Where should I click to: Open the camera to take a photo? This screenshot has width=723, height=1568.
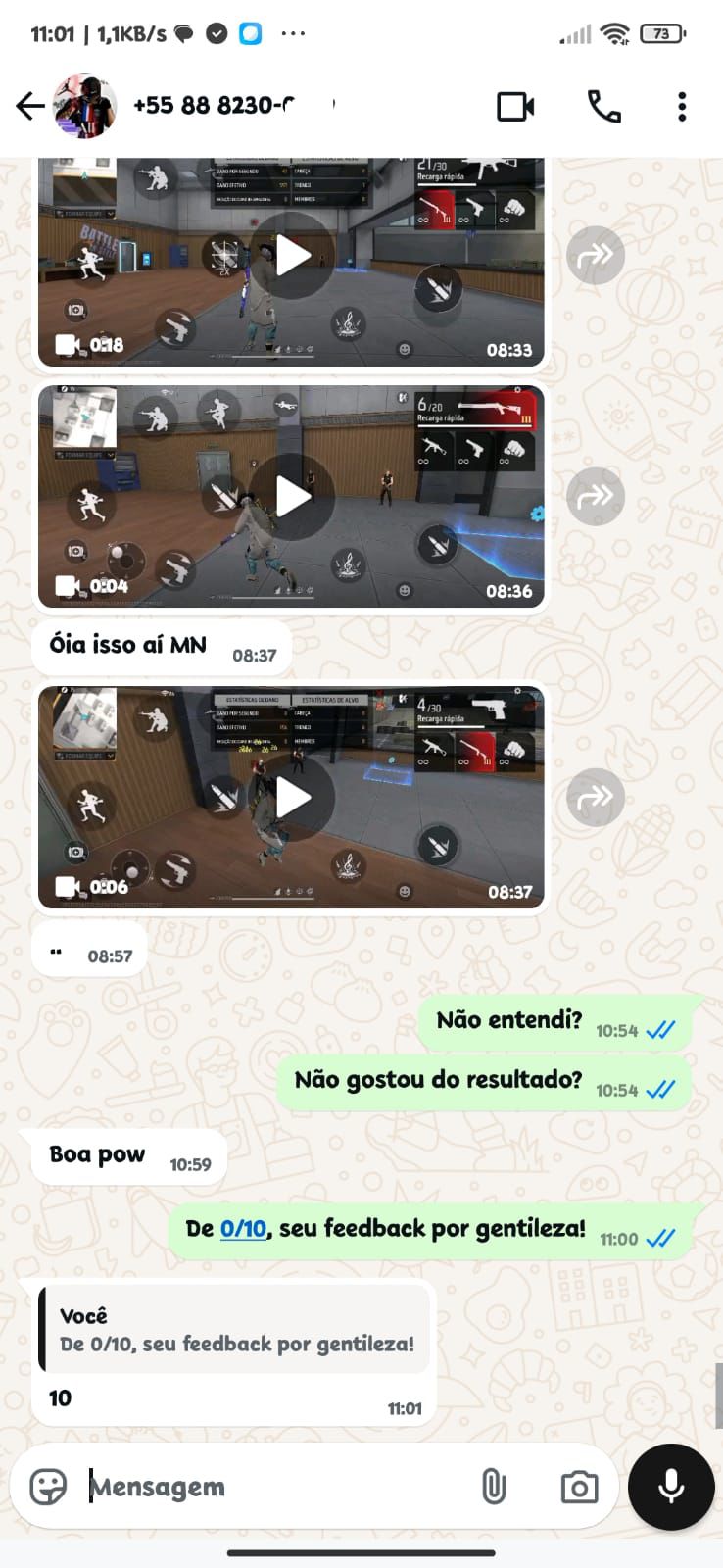pos(578,1487)
